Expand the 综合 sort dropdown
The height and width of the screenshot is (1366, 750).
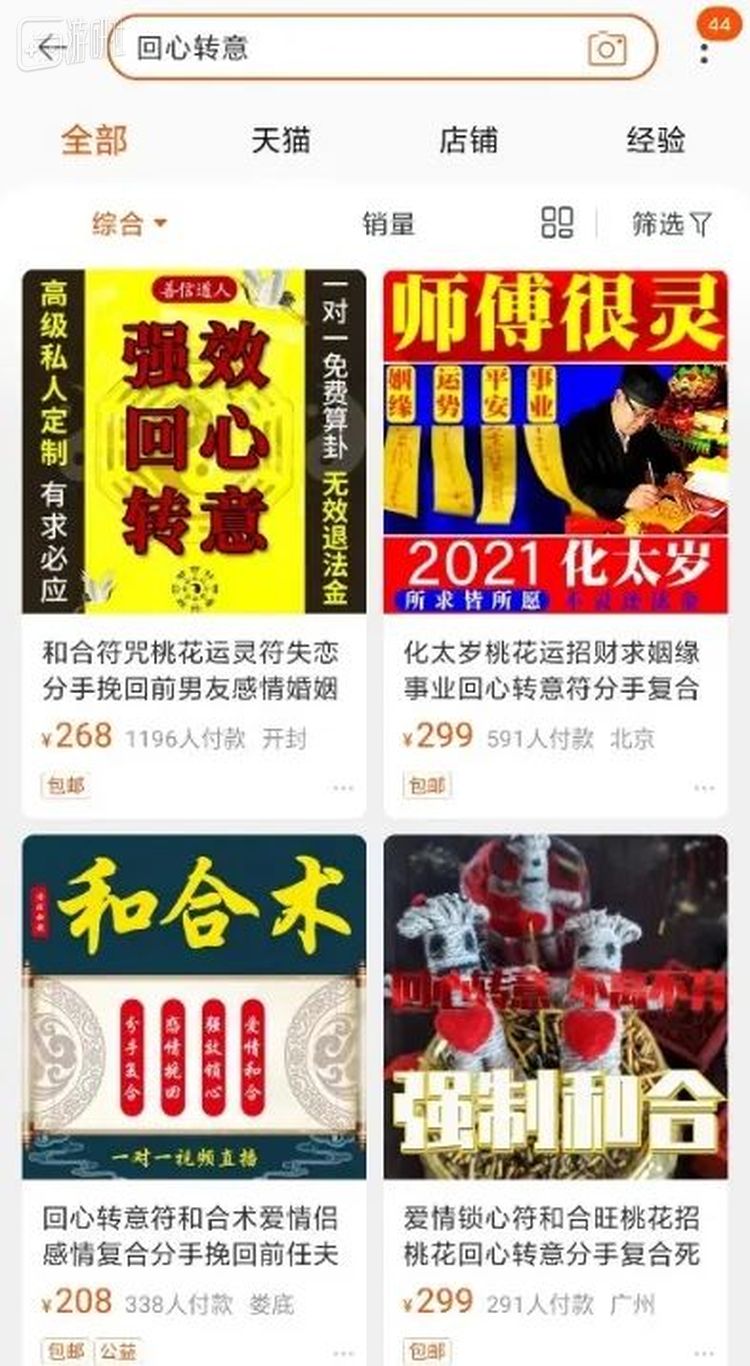point(129,223)
